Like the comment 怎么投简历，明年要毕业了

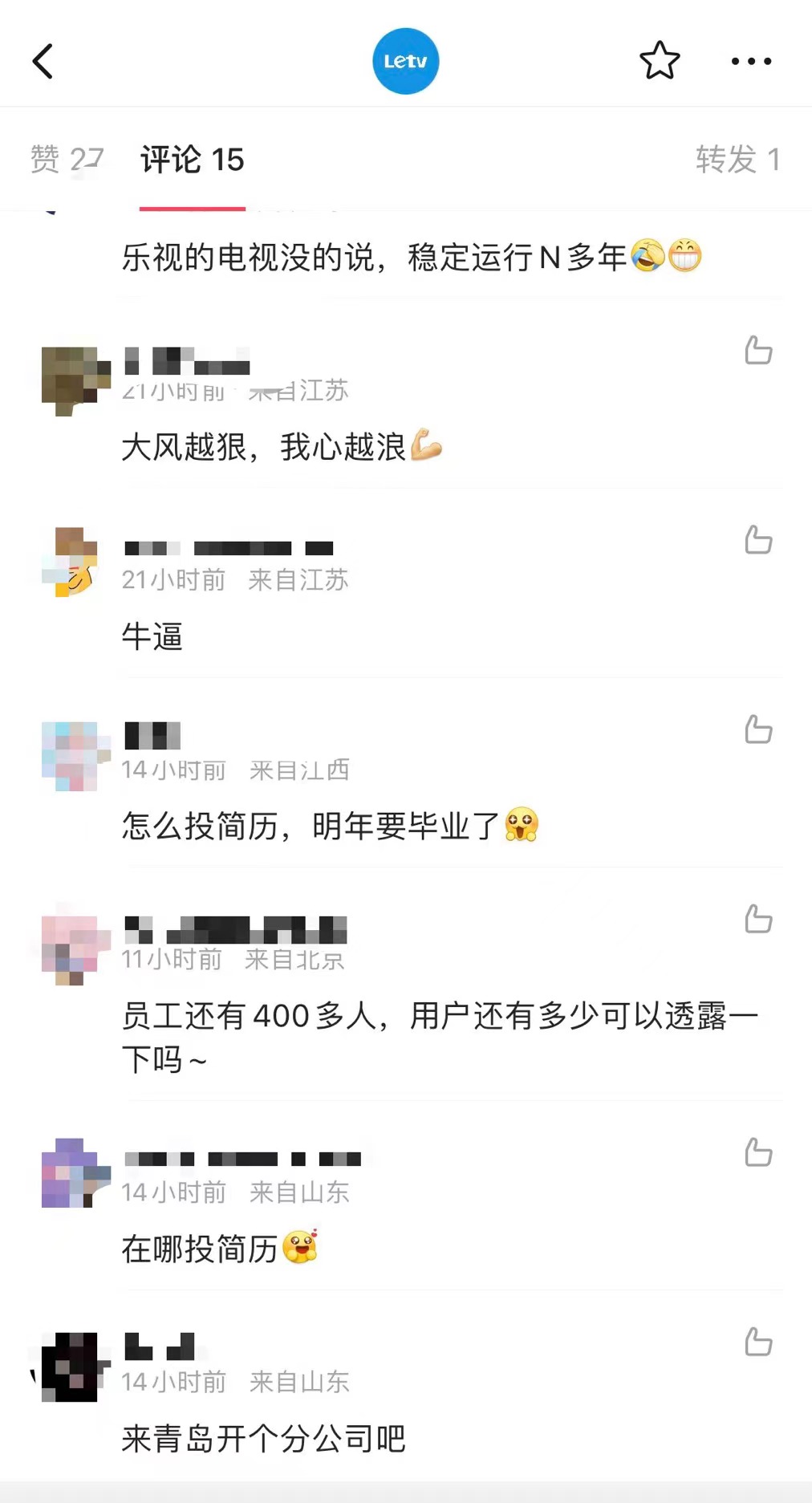coord(757,729)
